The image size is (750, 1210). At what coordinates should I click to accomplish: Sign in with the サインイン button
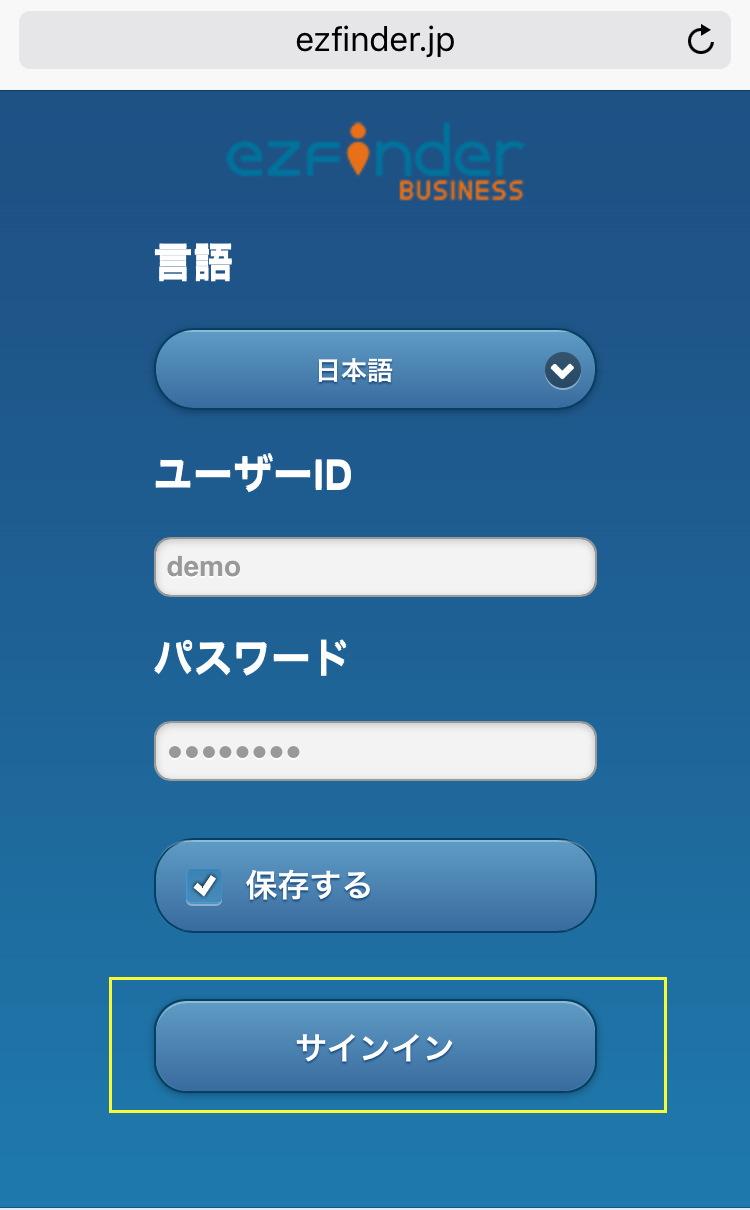click(x=375, y=1046)
